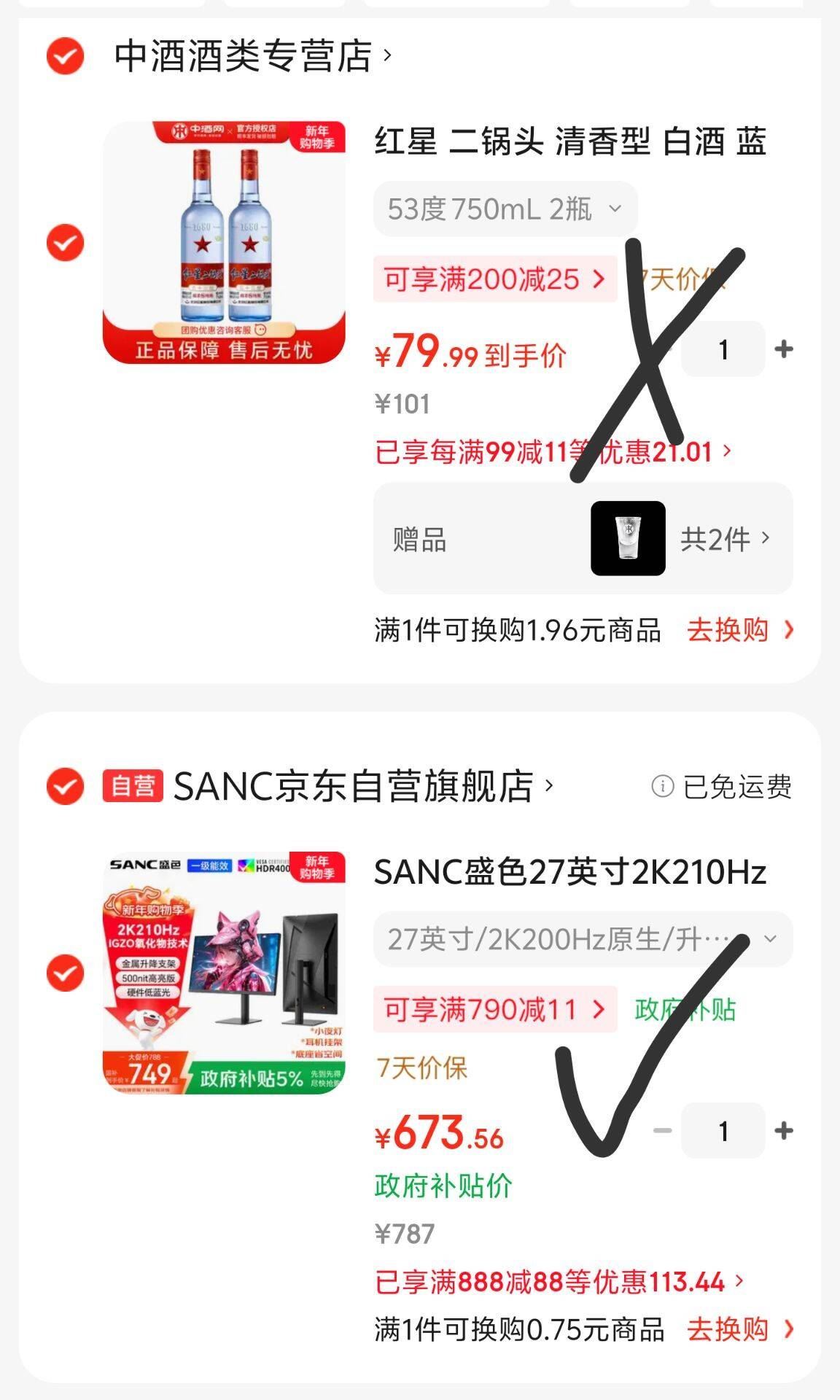840x1400 pixels.
Task: View the 可享满200减25 promotion
Action: click(494, 279)
